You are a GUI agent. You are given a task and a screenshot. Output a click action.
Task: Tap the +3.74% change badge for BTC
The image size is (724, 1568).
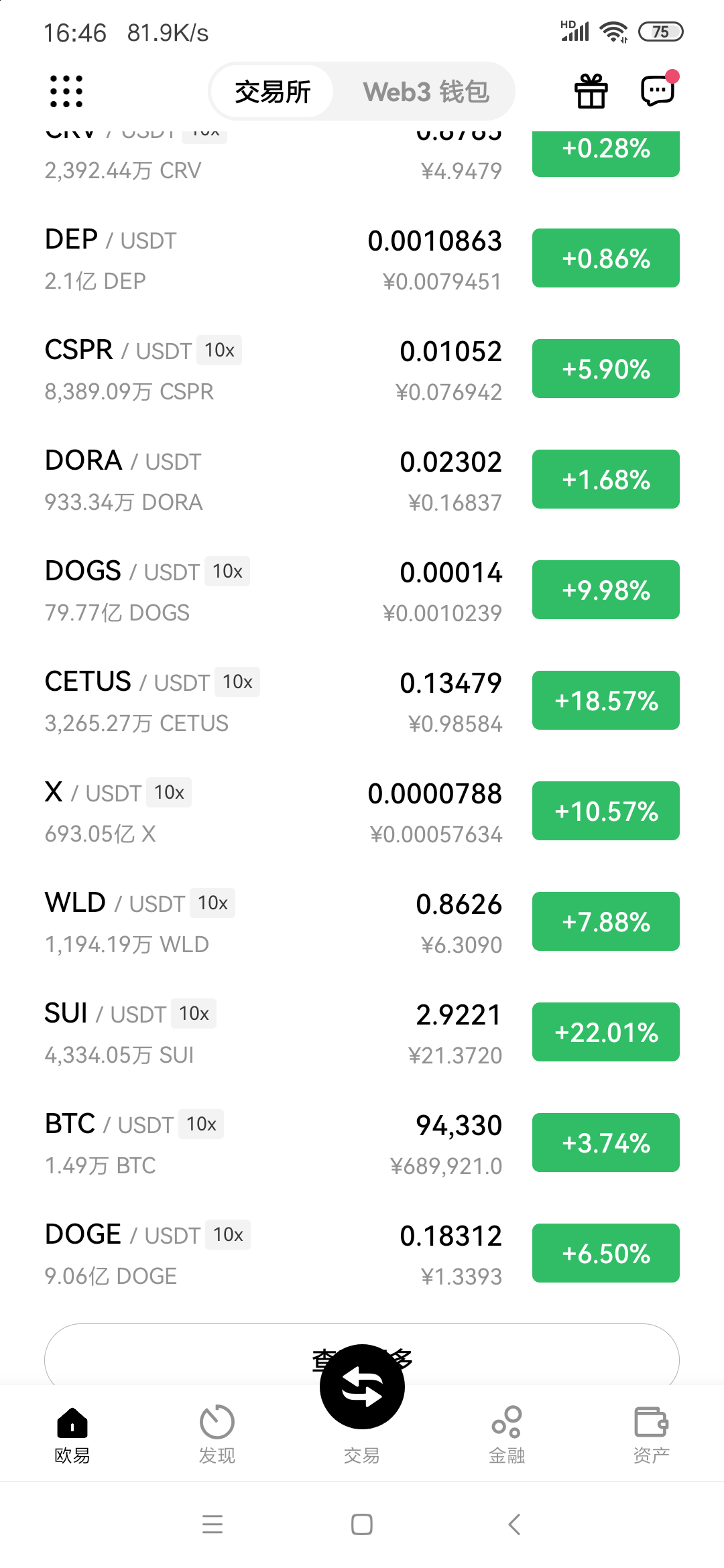point(605,1142)
